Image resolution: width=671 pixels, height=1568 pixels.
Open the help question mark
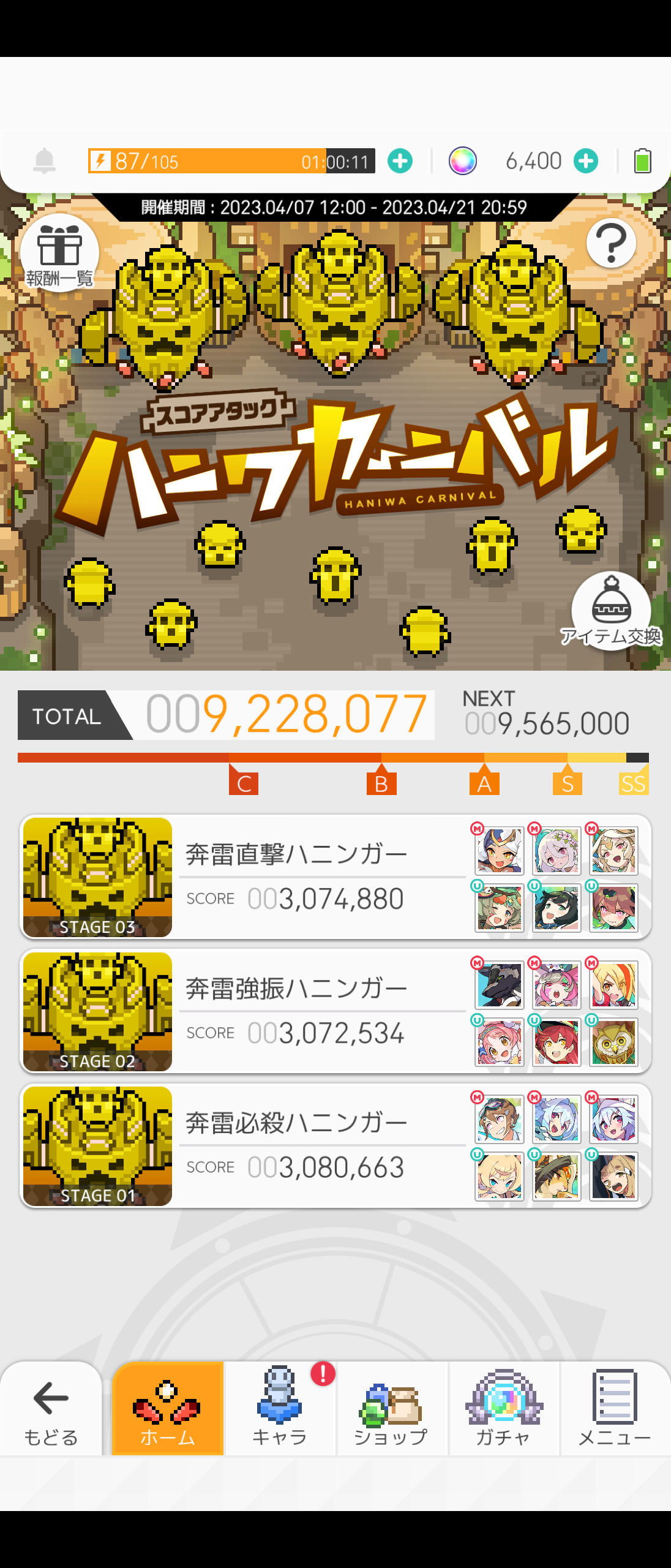point(610,244)
